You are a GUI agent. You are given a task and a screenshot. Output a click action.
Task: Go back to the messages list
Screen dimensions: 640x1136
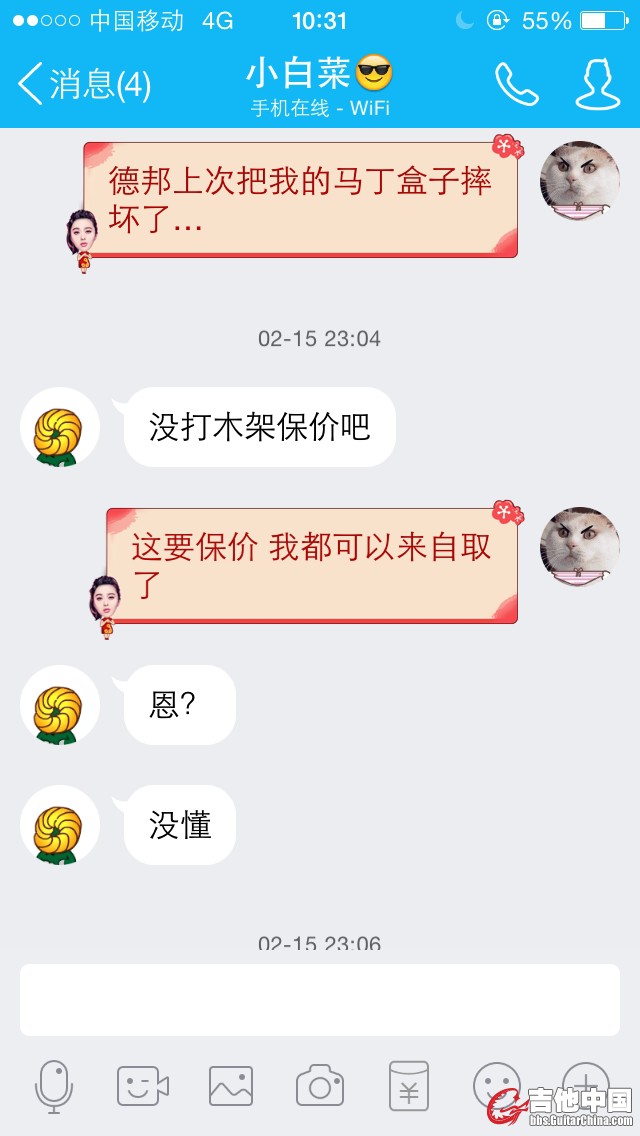[x=82, y=84]
